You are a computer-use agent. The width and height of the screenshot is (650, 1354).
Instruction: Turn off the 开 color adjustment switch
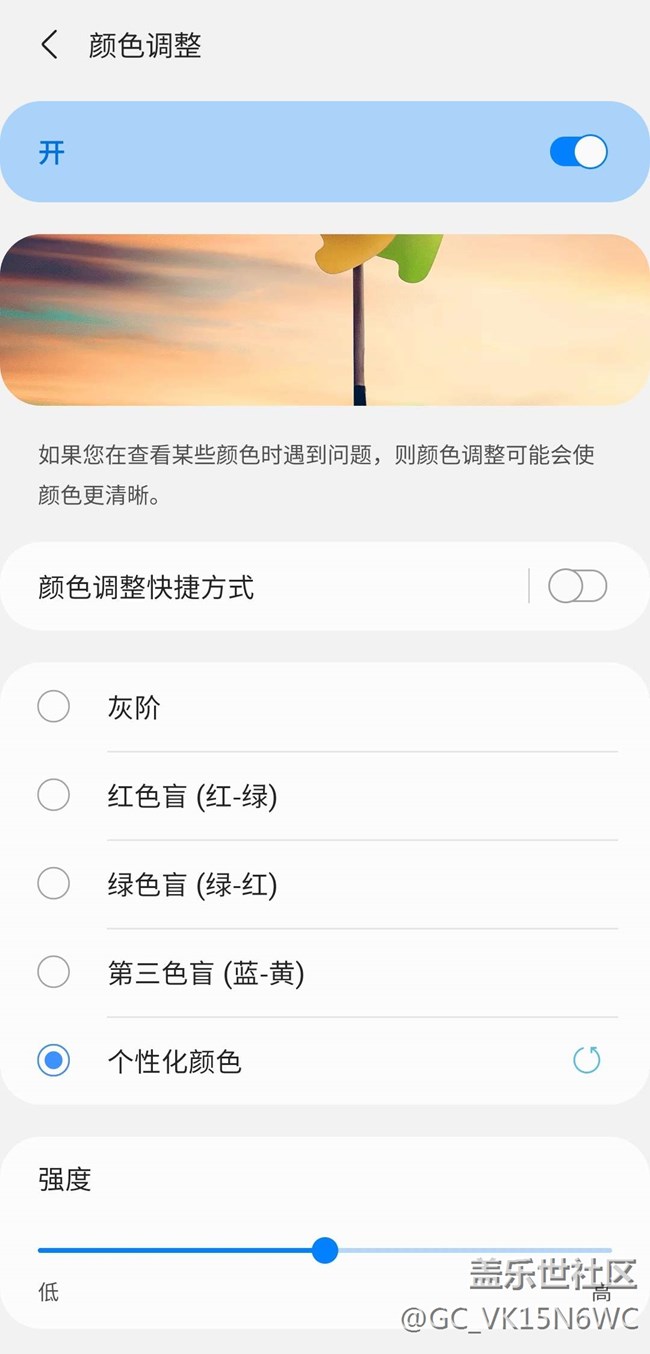tap(578, 152)
